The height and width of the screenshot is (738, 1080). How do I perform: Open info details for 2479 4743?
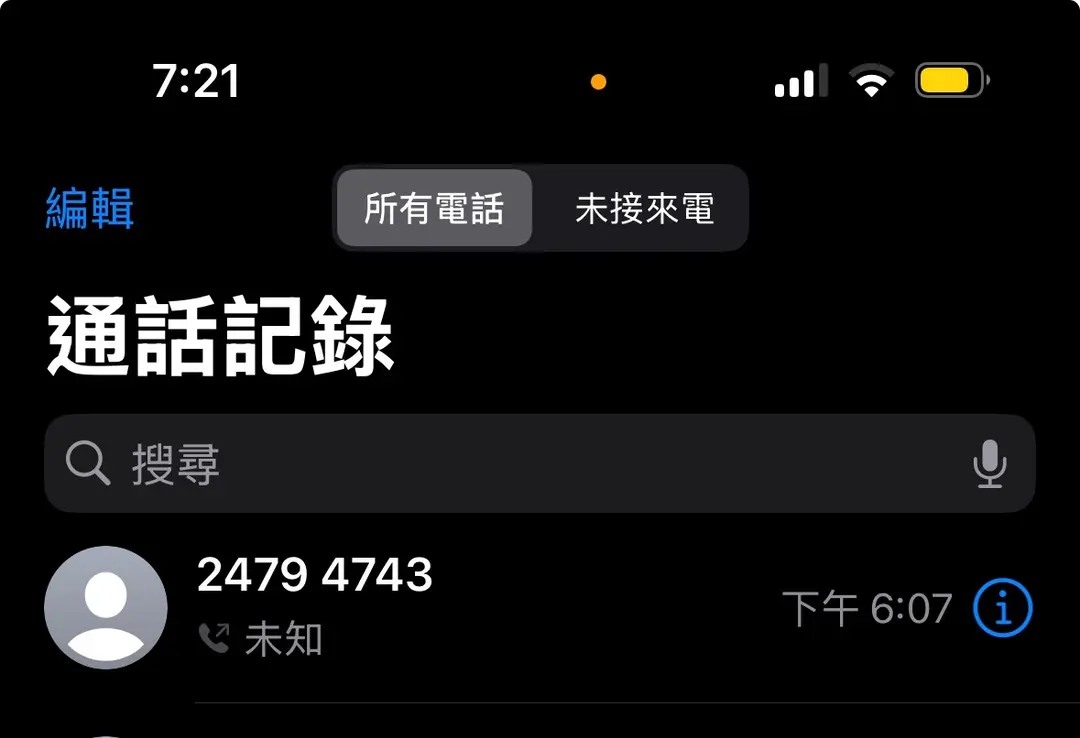[1002, 608]
